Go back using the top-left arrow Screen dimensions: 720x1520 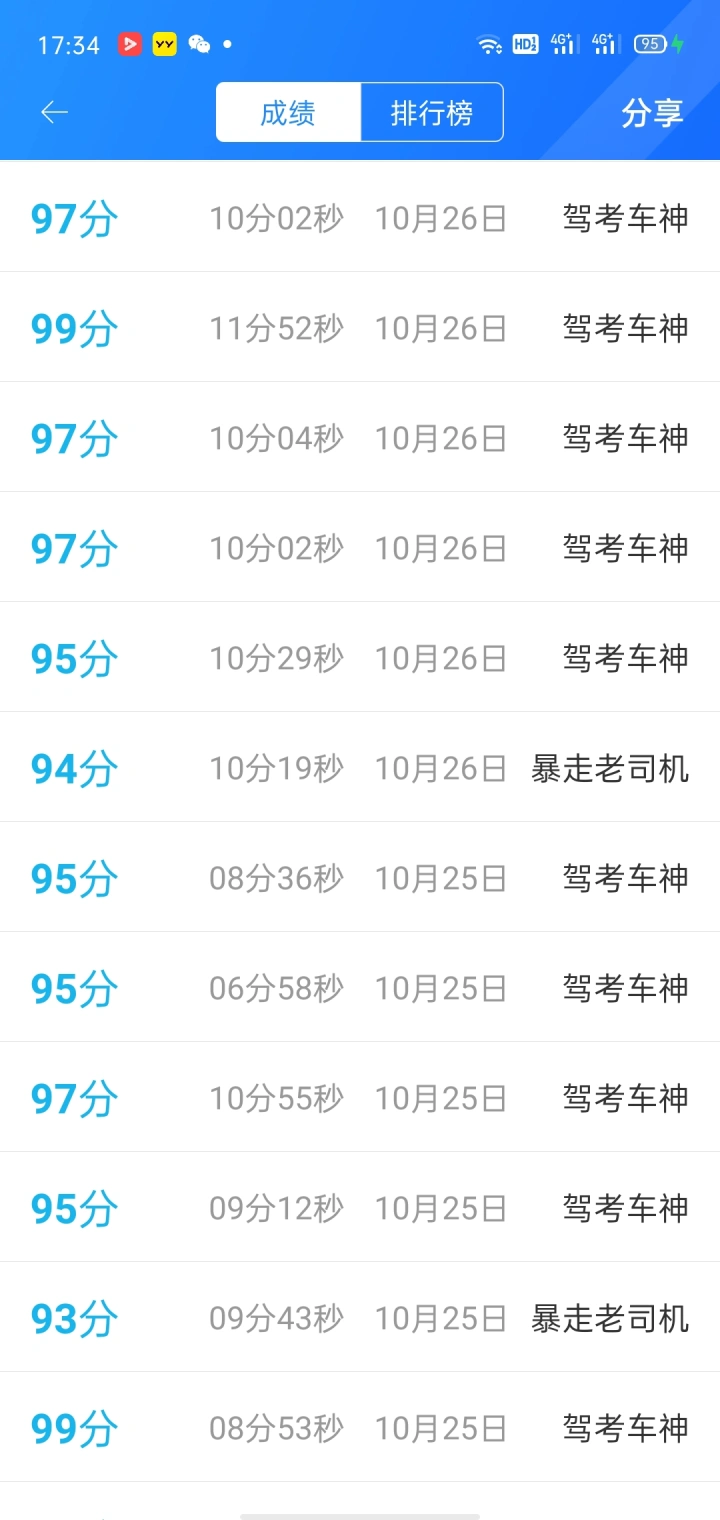click(54, 112)
